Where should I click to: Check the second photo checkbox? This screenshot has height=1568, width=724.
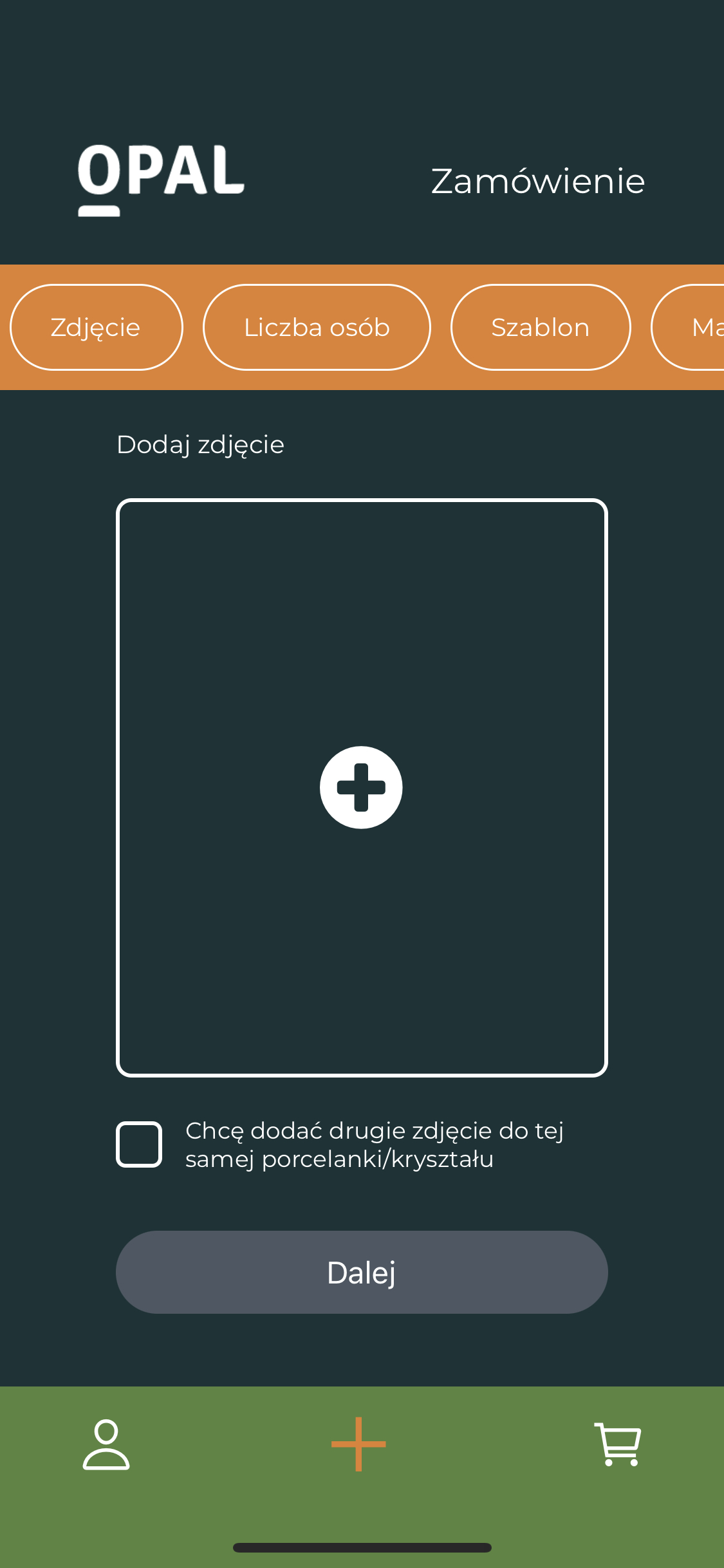pos(139,1144)
